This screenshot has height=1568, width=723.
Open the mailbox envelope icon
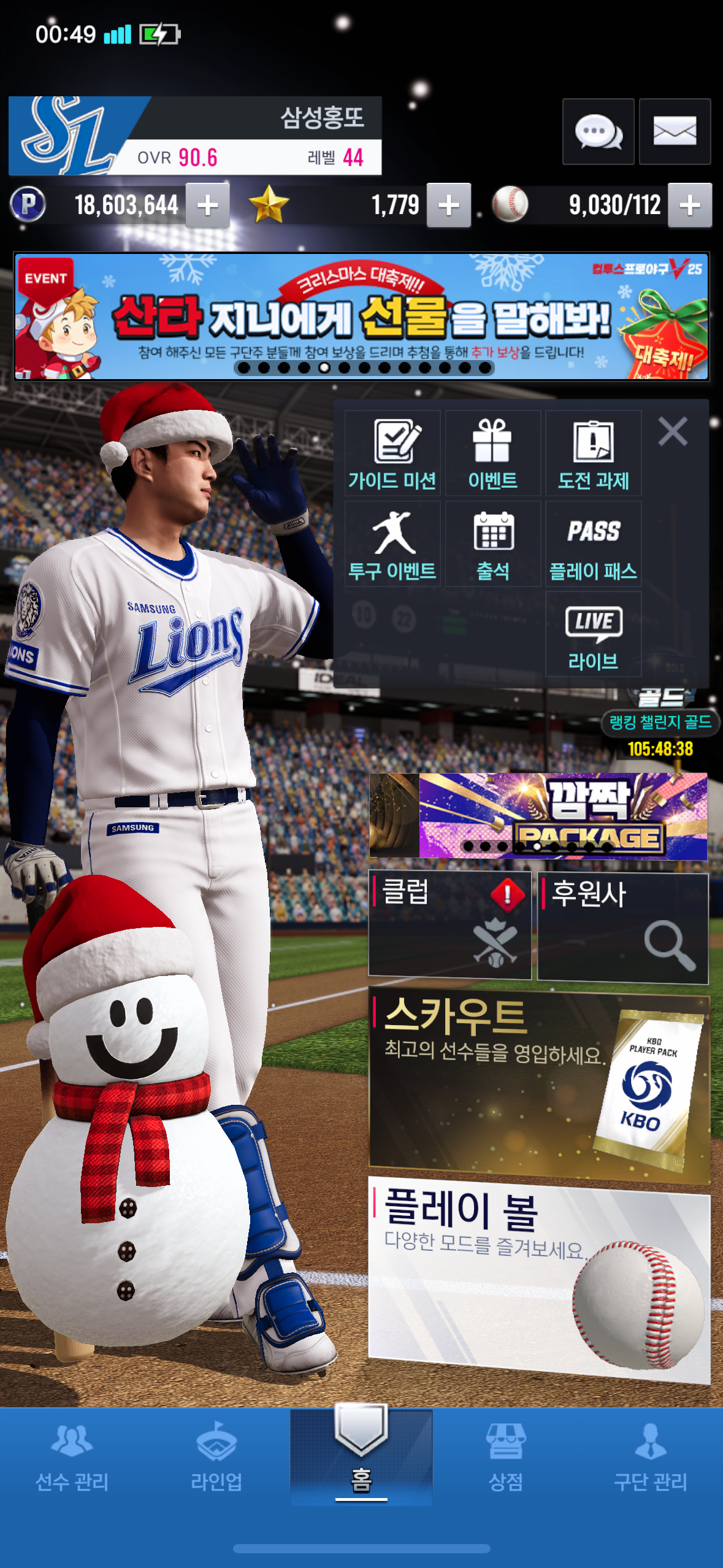675,131
